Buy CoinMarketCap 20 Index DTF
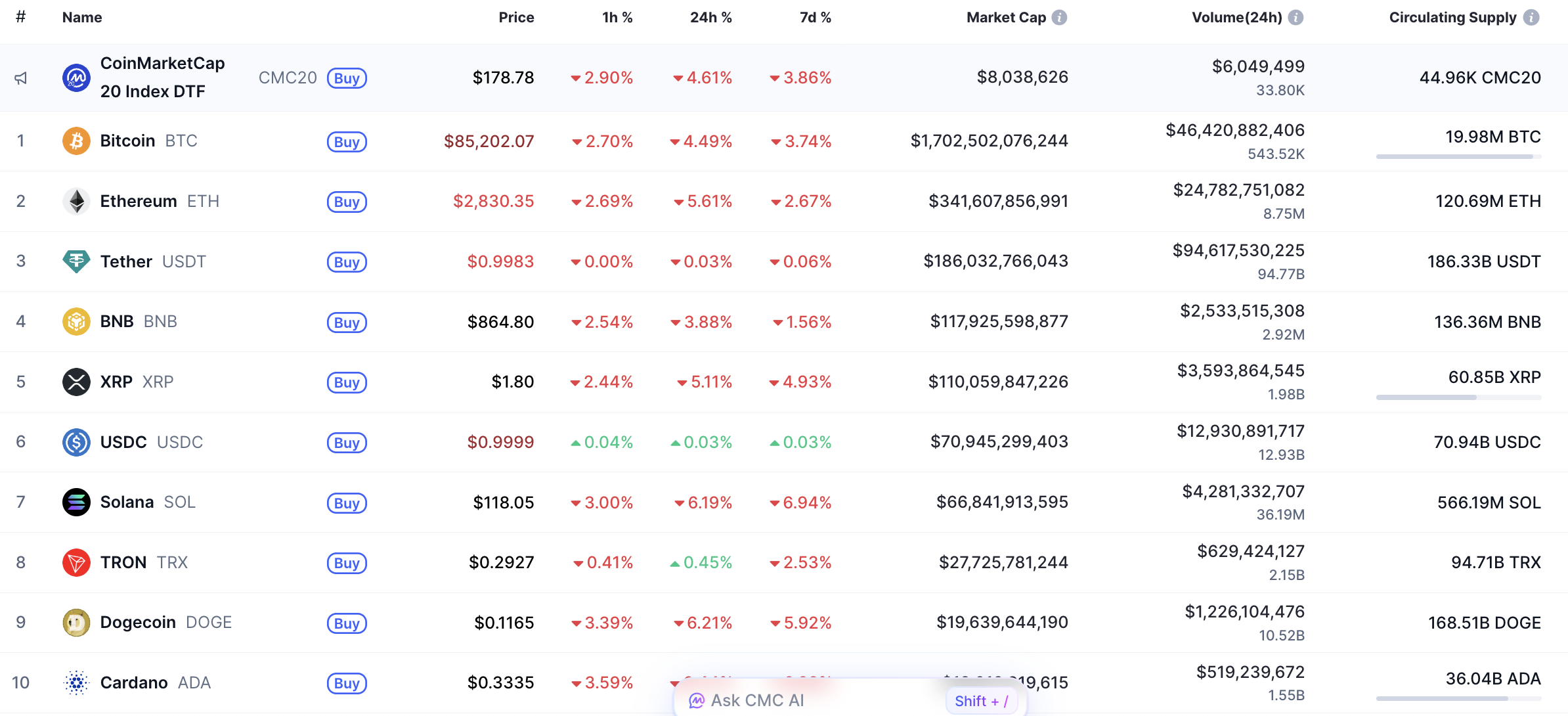 [x=347, y=78]
